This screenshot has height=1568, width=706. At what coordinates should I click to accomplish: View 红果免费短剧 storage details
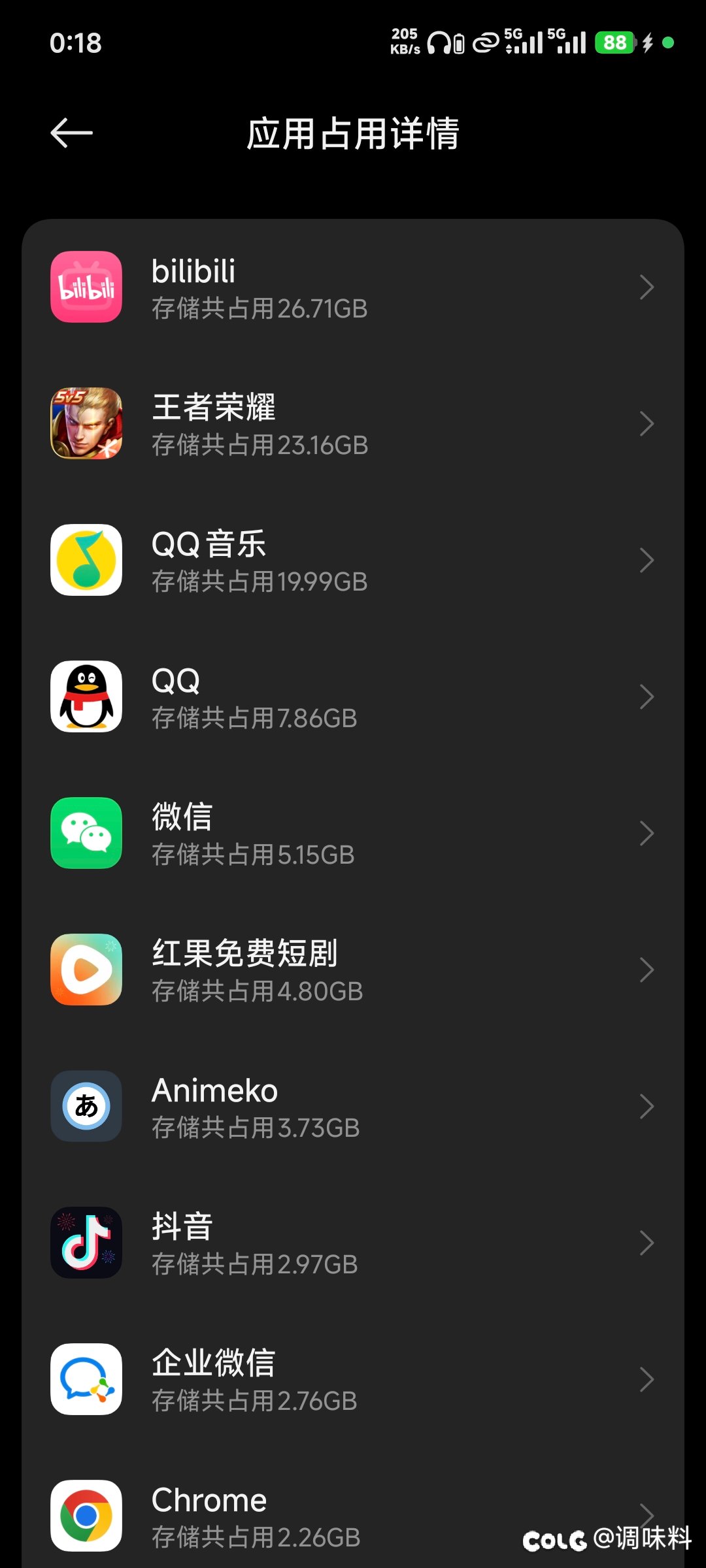353,970
